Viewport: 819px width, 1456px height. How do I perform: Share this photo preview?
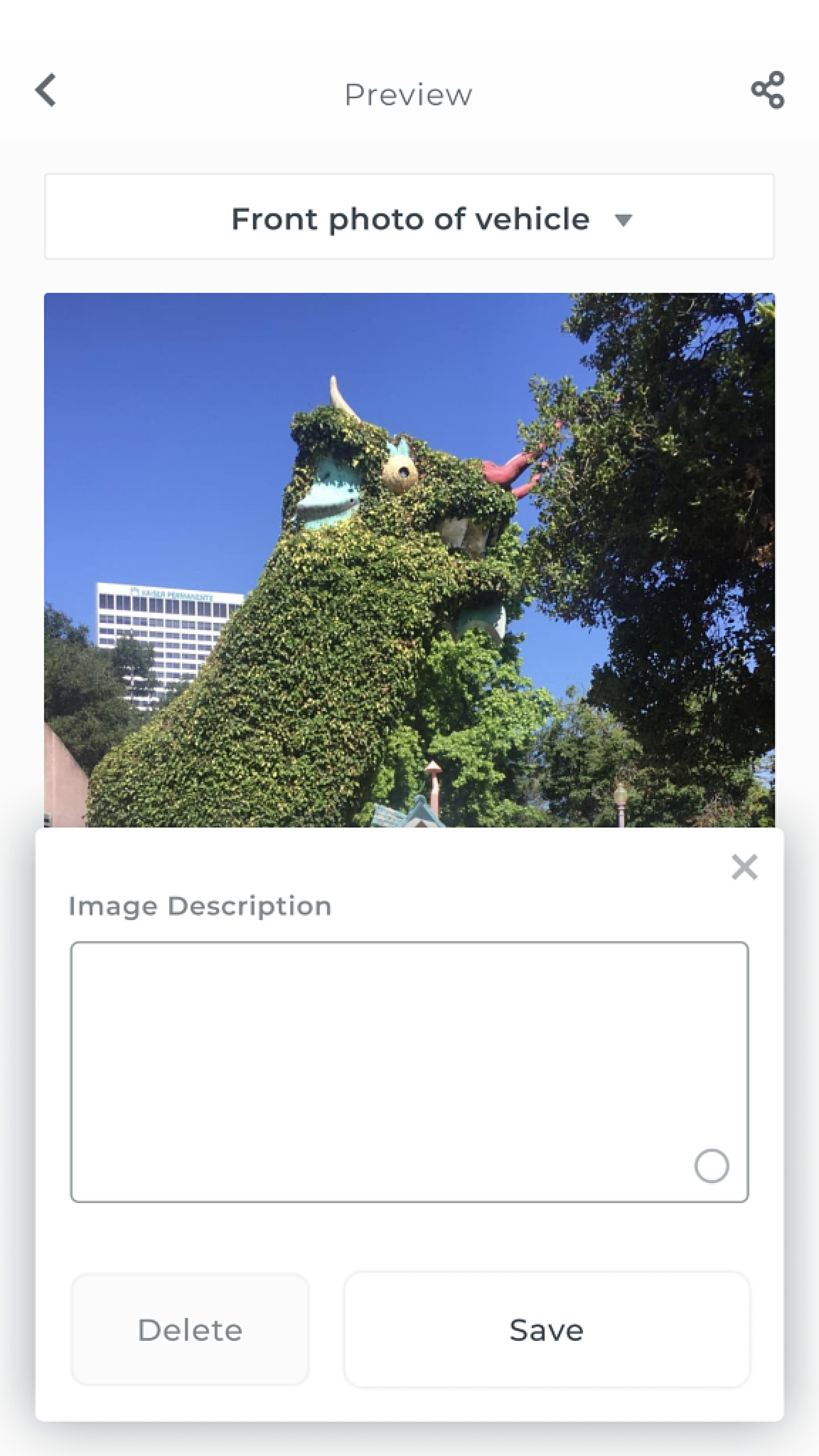coord(768,90)
